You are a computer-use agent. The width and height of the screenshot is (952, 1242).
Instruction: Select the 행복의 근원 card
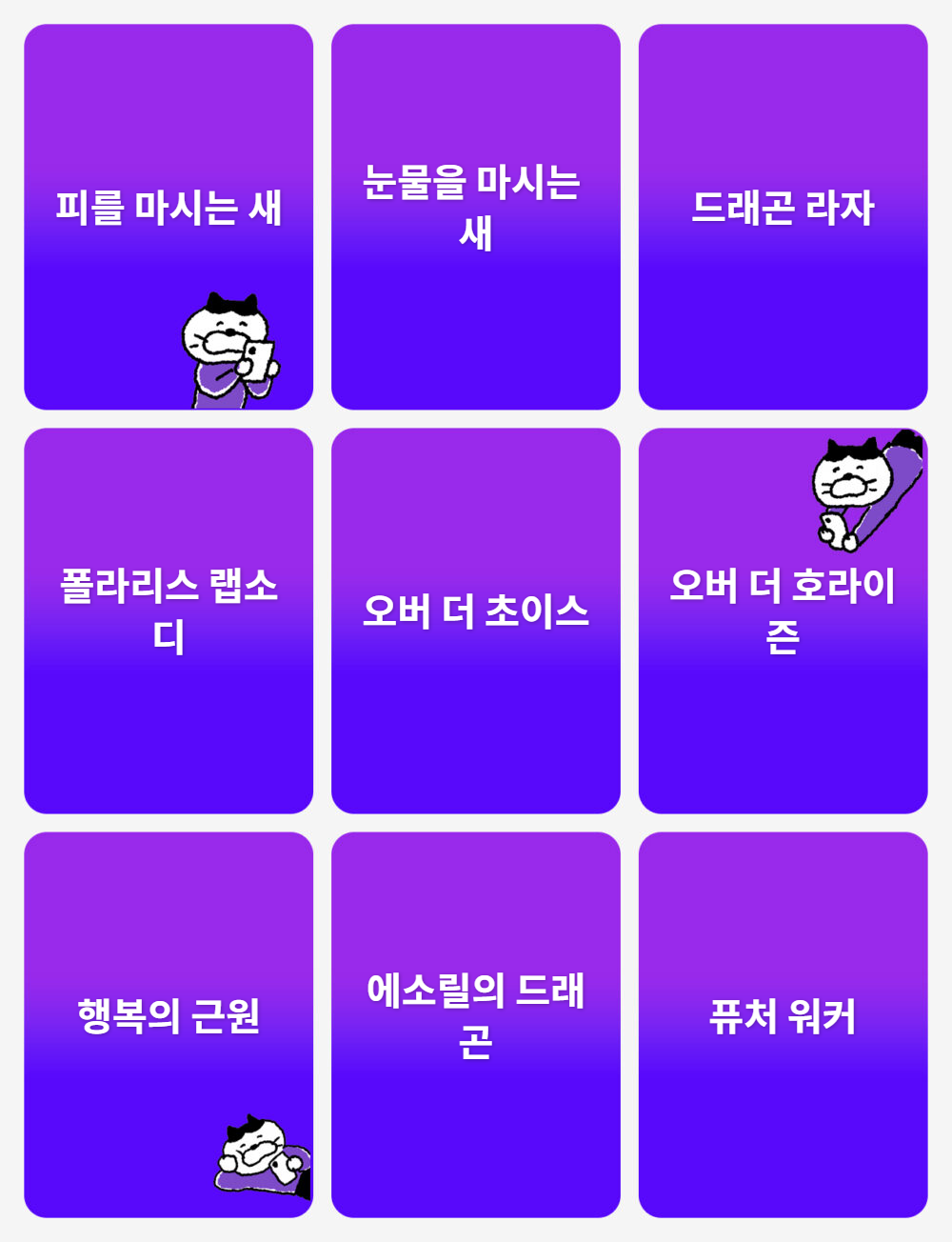(x=169, y=1025)
